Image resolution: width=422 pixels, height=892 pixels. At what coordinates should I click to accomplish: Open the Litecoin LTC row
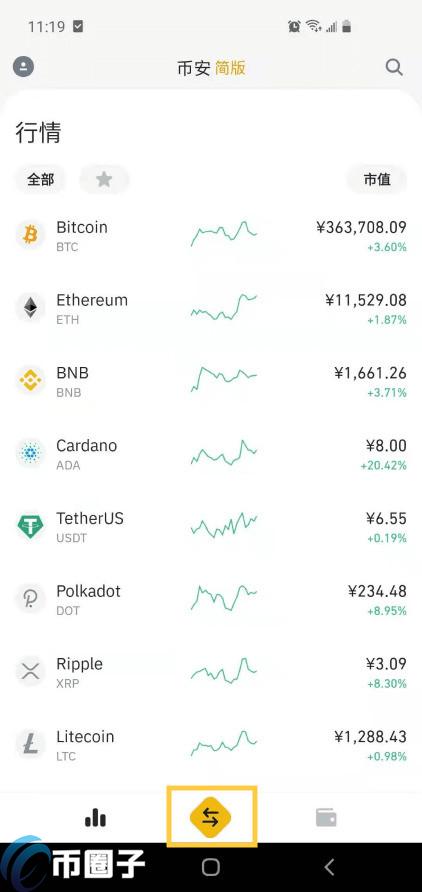pos(211,746)
